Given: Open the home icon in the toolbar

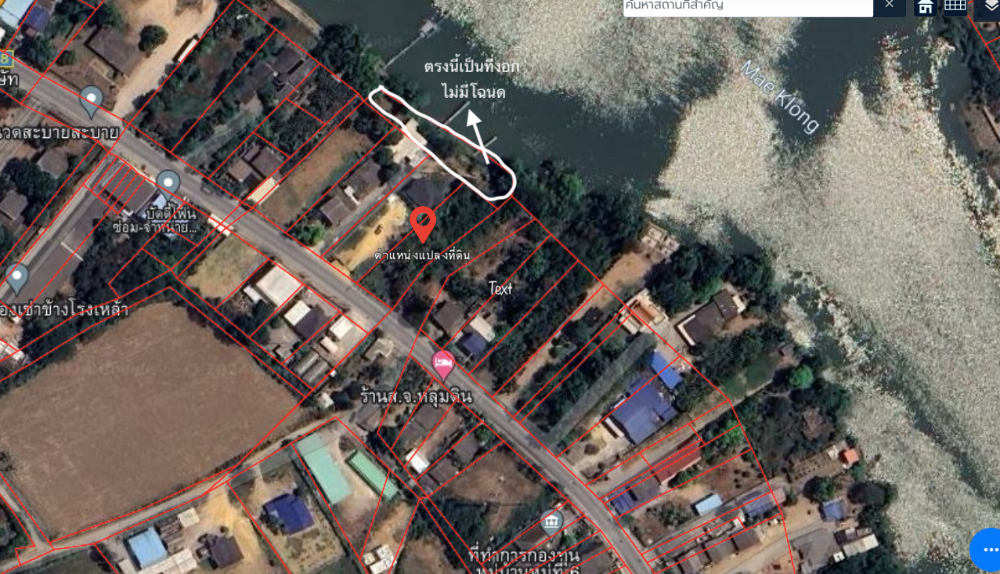Looking at the screenshot, I should click(926, 6).
